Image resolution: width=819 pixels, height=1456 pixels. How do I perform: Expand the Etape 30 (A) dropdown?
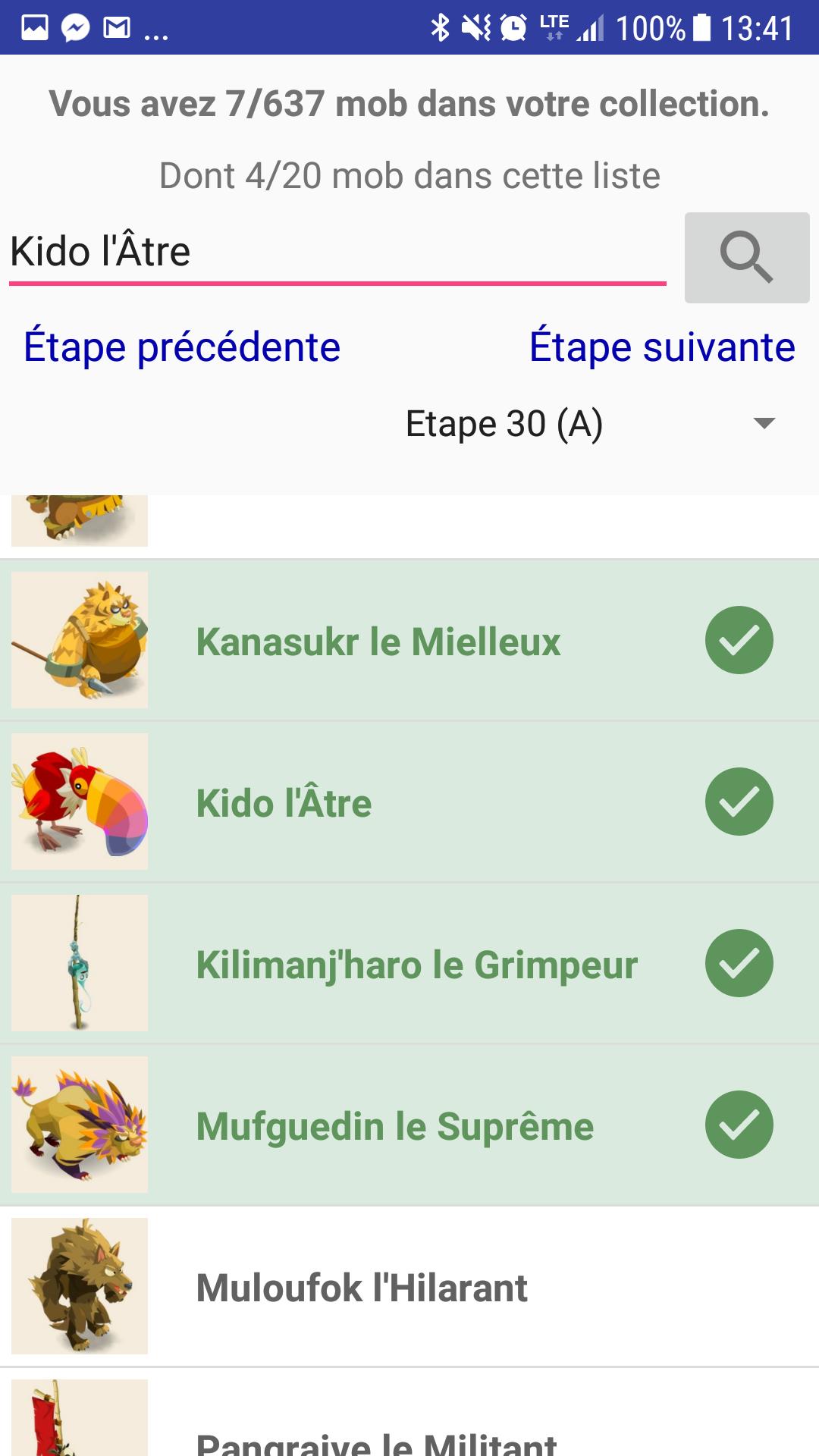[591, 423]
